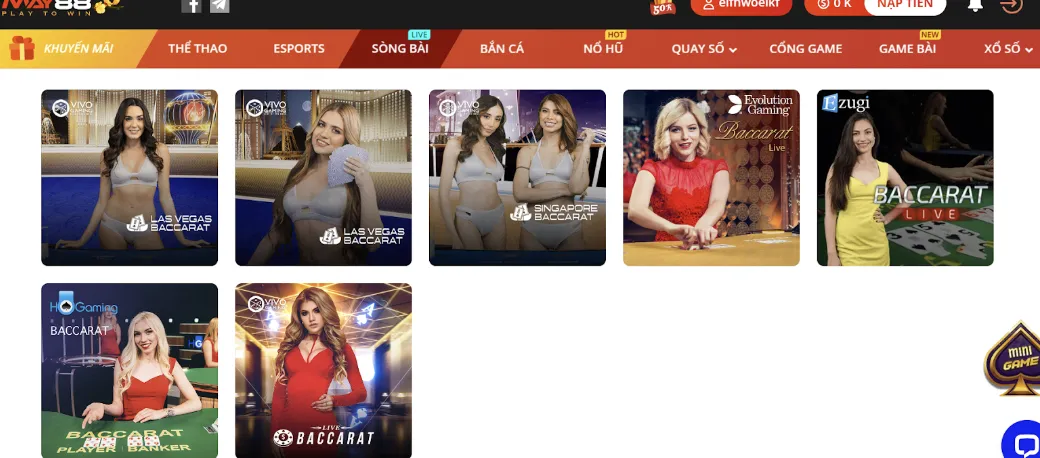Select the BẮN CÁ tab
This screenshot has height=458, width=1040.
point(502,48)
